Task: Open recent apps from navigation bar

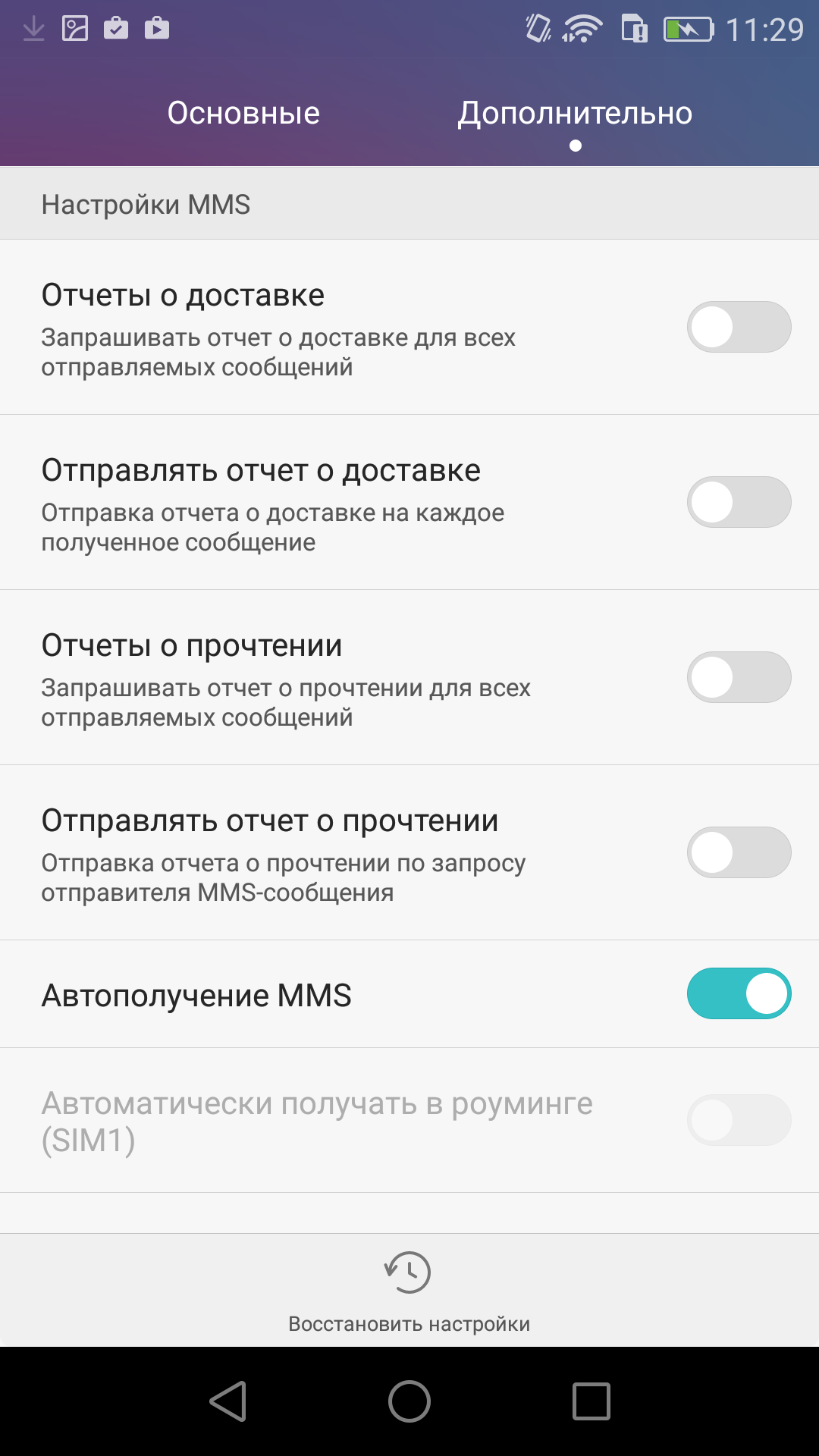Action: coord(591,1401)
